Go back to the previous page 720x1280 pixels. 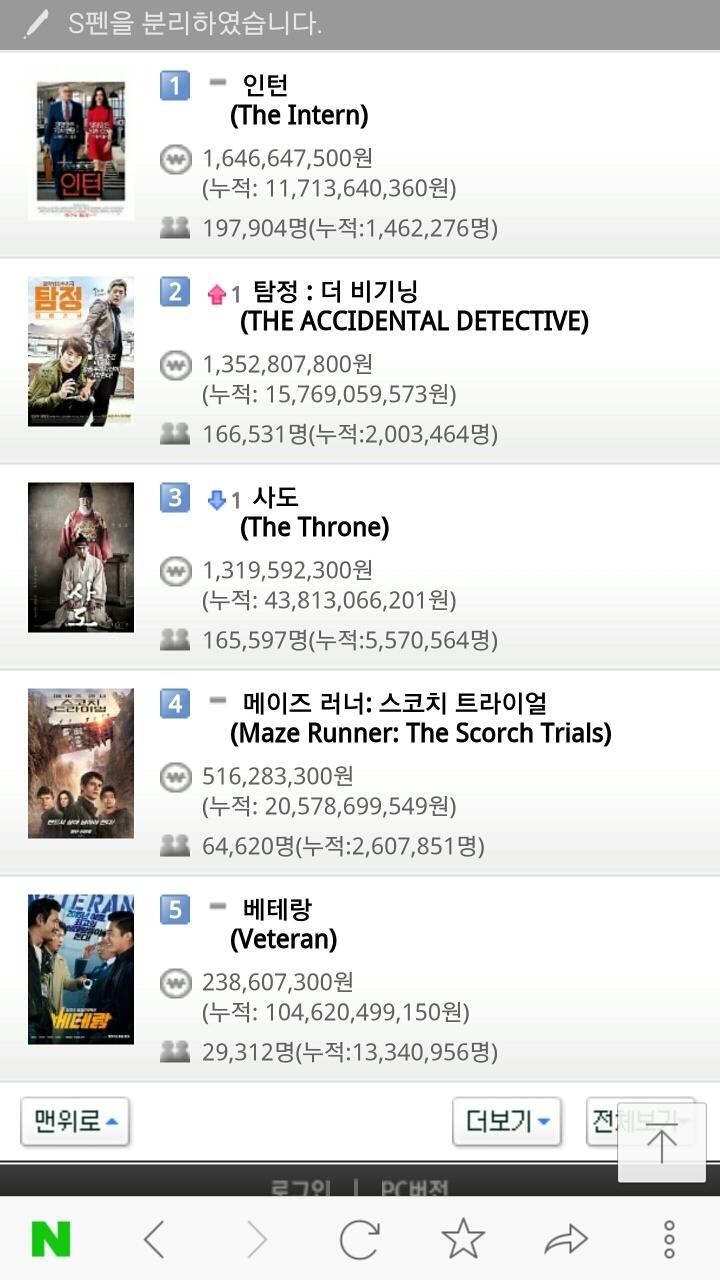point(154,1240)
